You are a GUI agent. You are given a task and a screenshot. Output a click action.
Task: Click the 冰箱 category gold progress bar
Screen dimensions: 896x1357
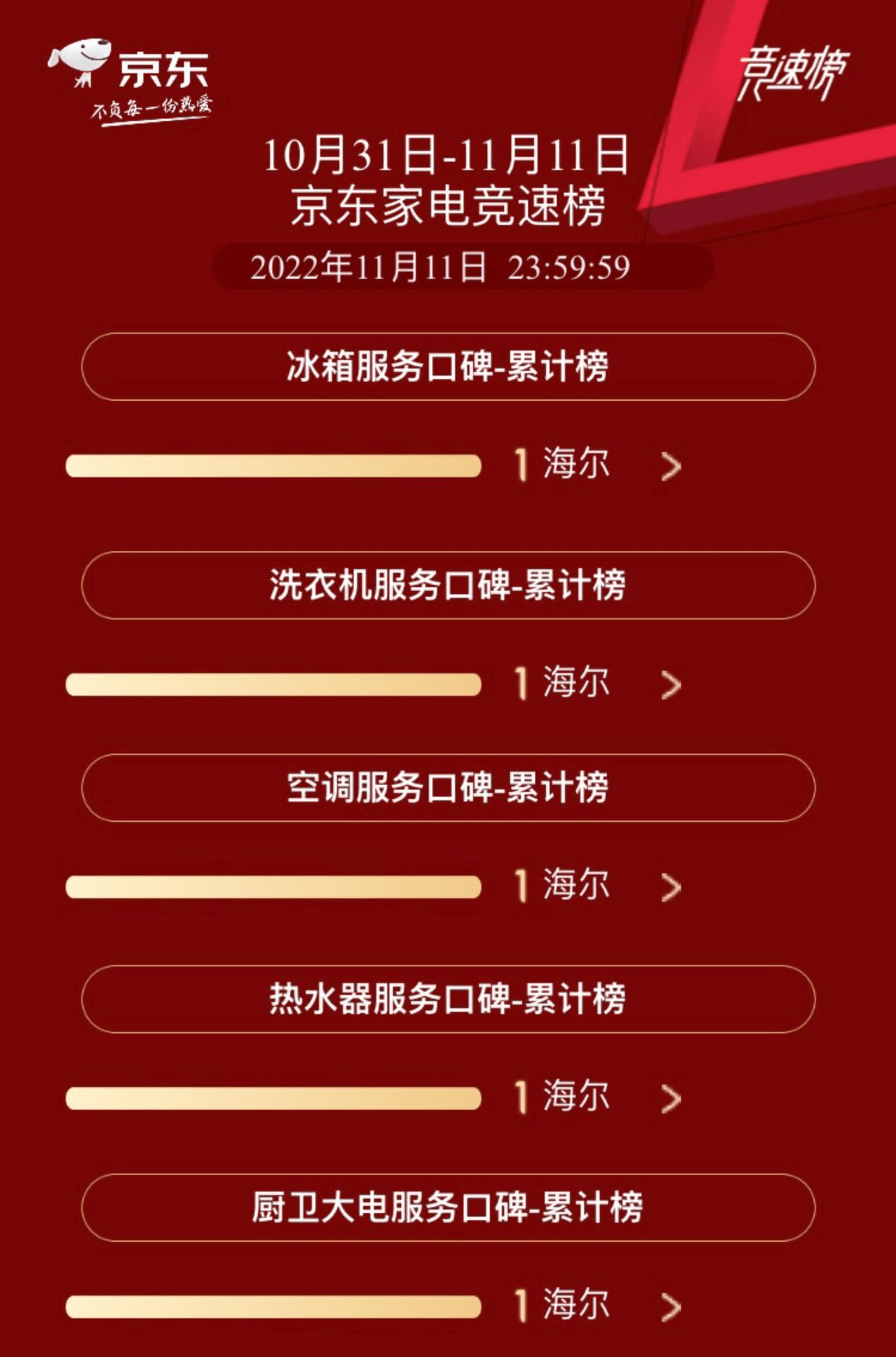[276, 466]
